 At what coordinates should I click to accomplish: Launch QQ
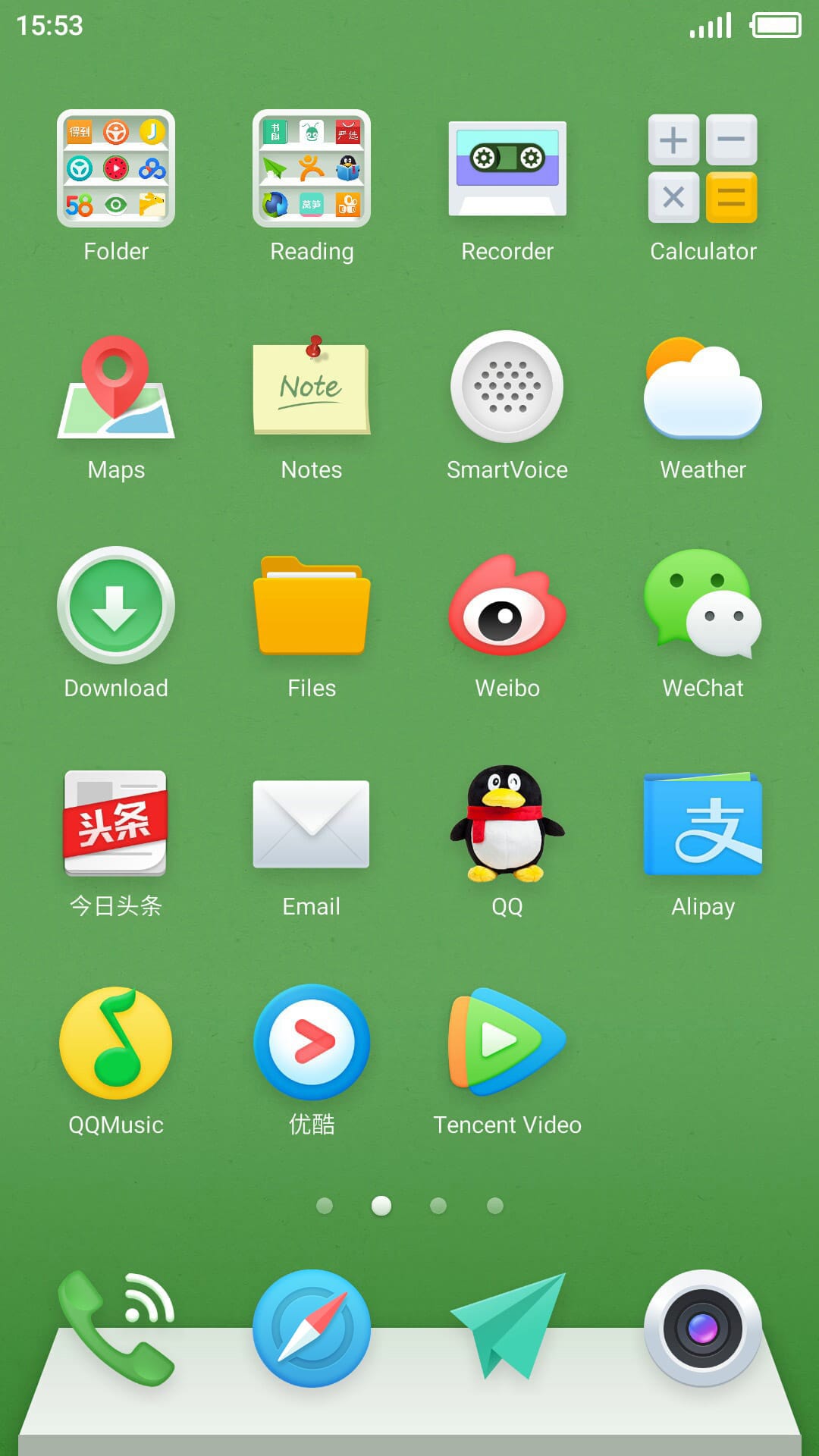(x=507, y=824)
